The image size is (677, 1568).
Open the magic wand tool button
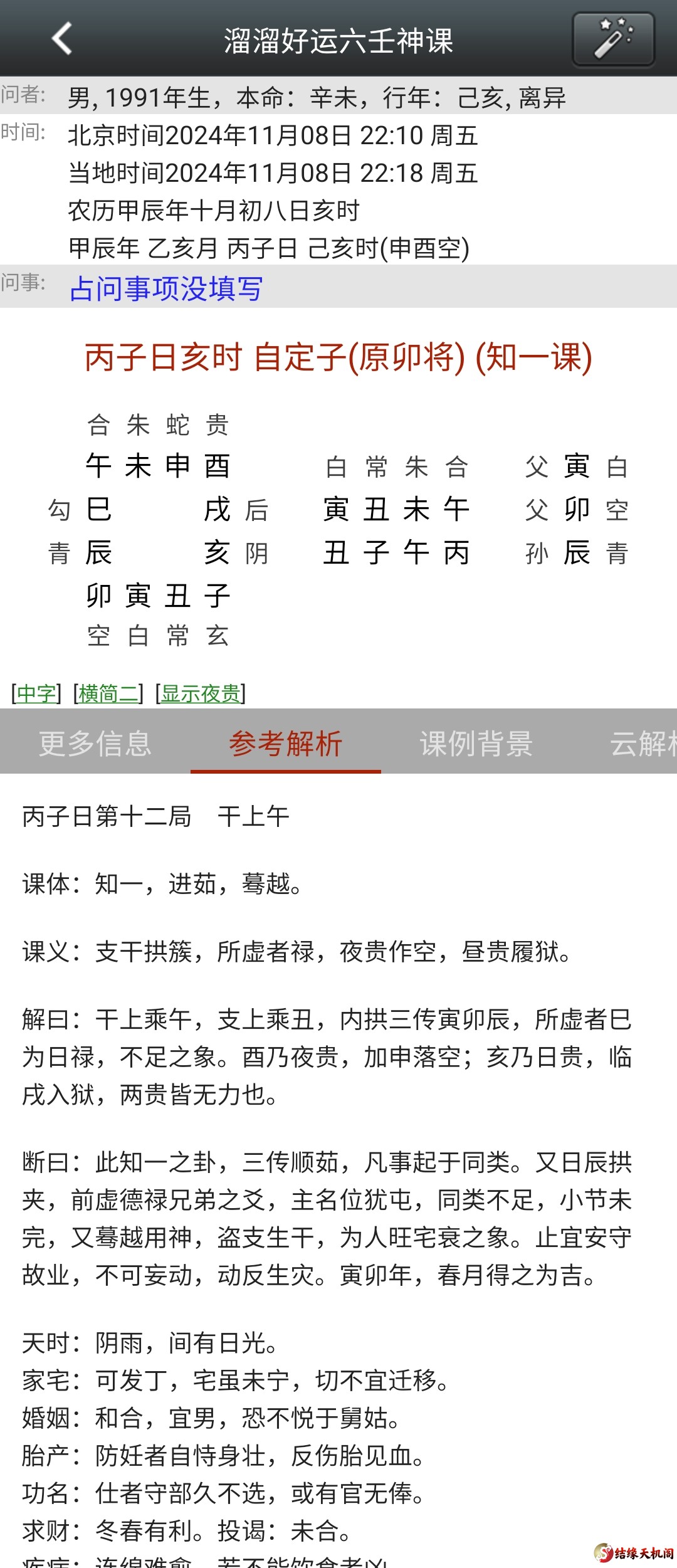pos(613,39)
